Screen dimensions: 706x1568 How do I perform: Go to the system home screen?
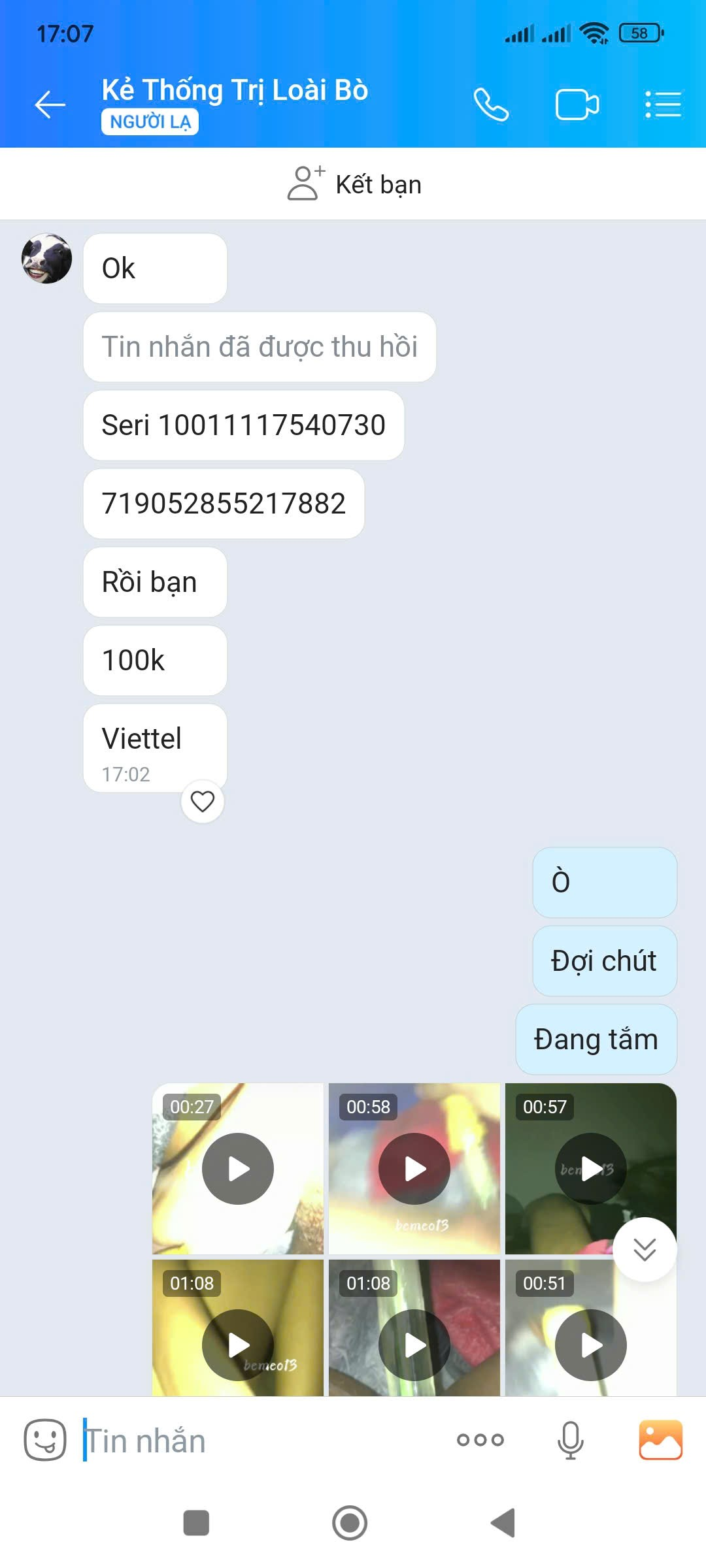[x=350, y=1523]
